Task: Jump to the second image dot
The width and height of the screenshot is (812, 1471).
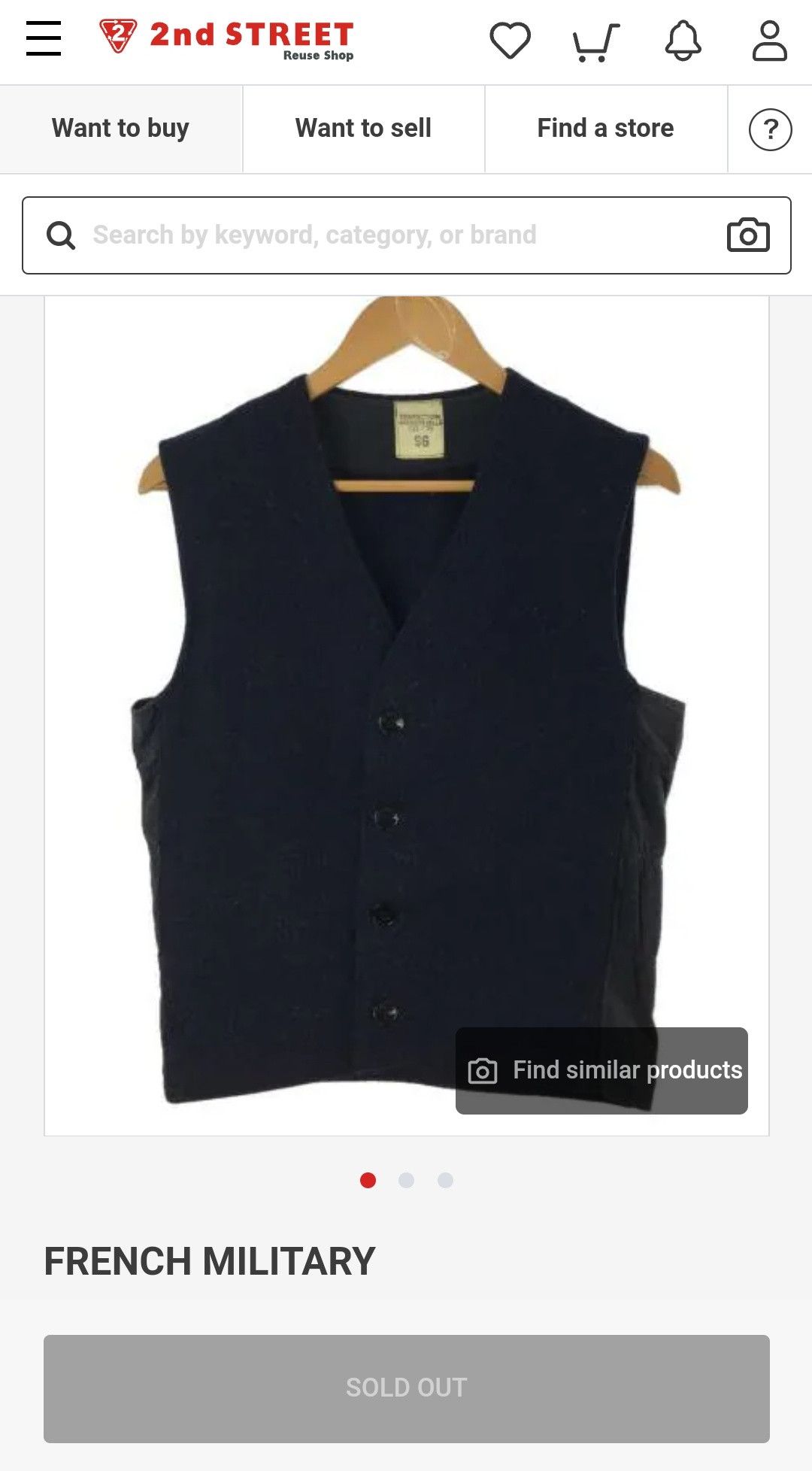Action: point(407,1180)
